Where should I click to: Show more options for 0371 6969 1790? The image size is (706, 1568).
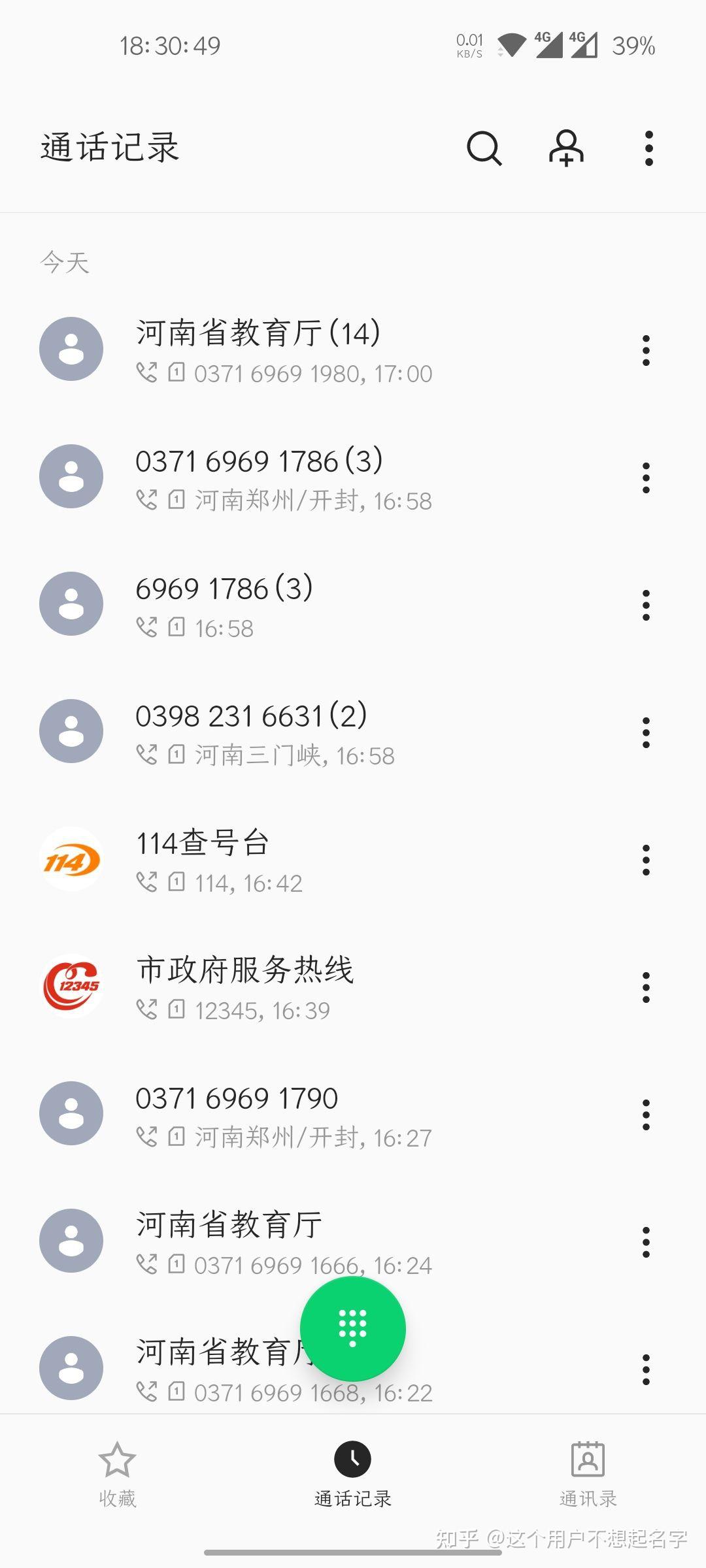[646, 1115]
